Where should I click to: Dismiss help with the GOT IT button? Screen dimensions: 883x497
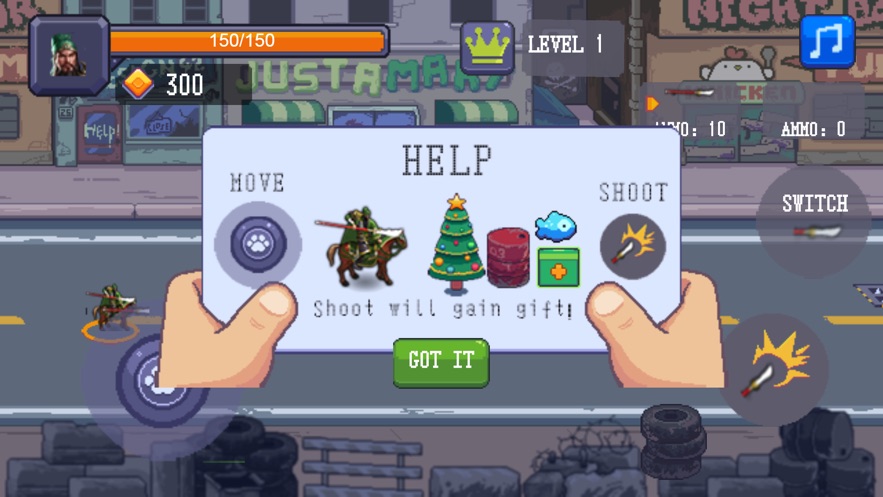pyautogui.click(x=441, y=361)
